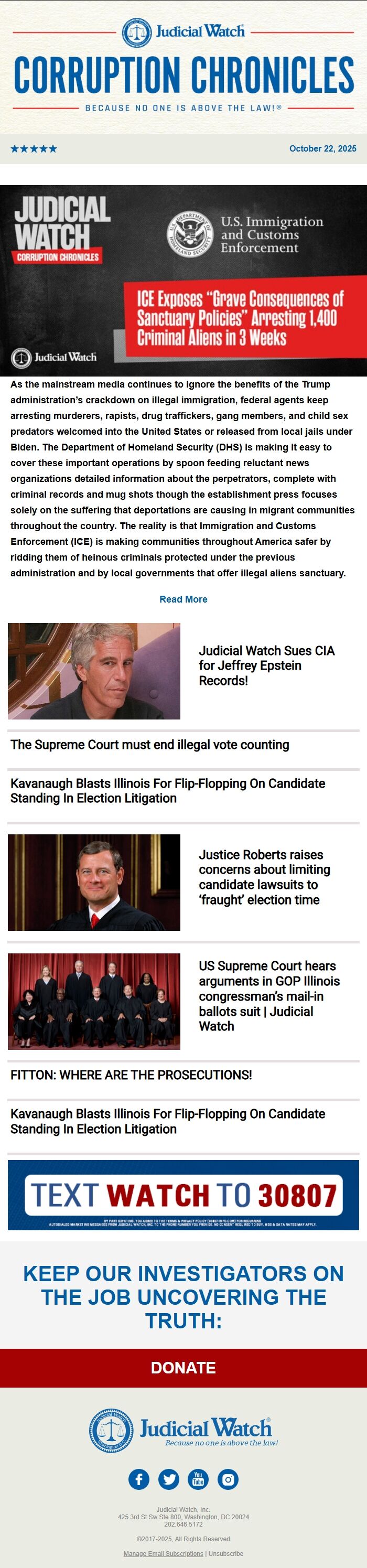The image size is (367, 1568).
Task: Open Justice Roberts raises concerns article
Action: (265, 877)
